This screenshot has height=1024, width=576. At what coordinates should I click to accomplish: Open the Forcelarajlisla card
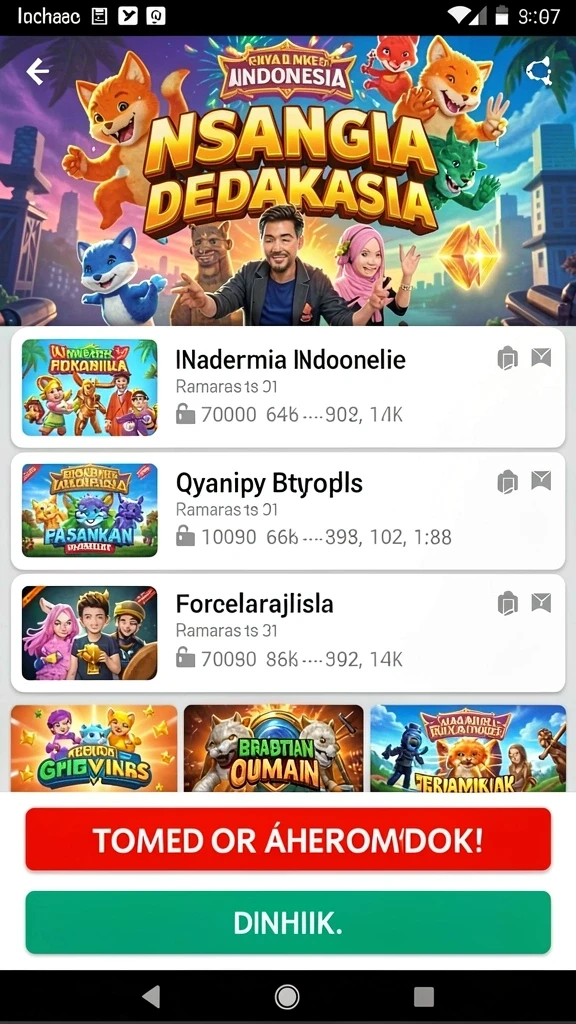tap(288, 633)
